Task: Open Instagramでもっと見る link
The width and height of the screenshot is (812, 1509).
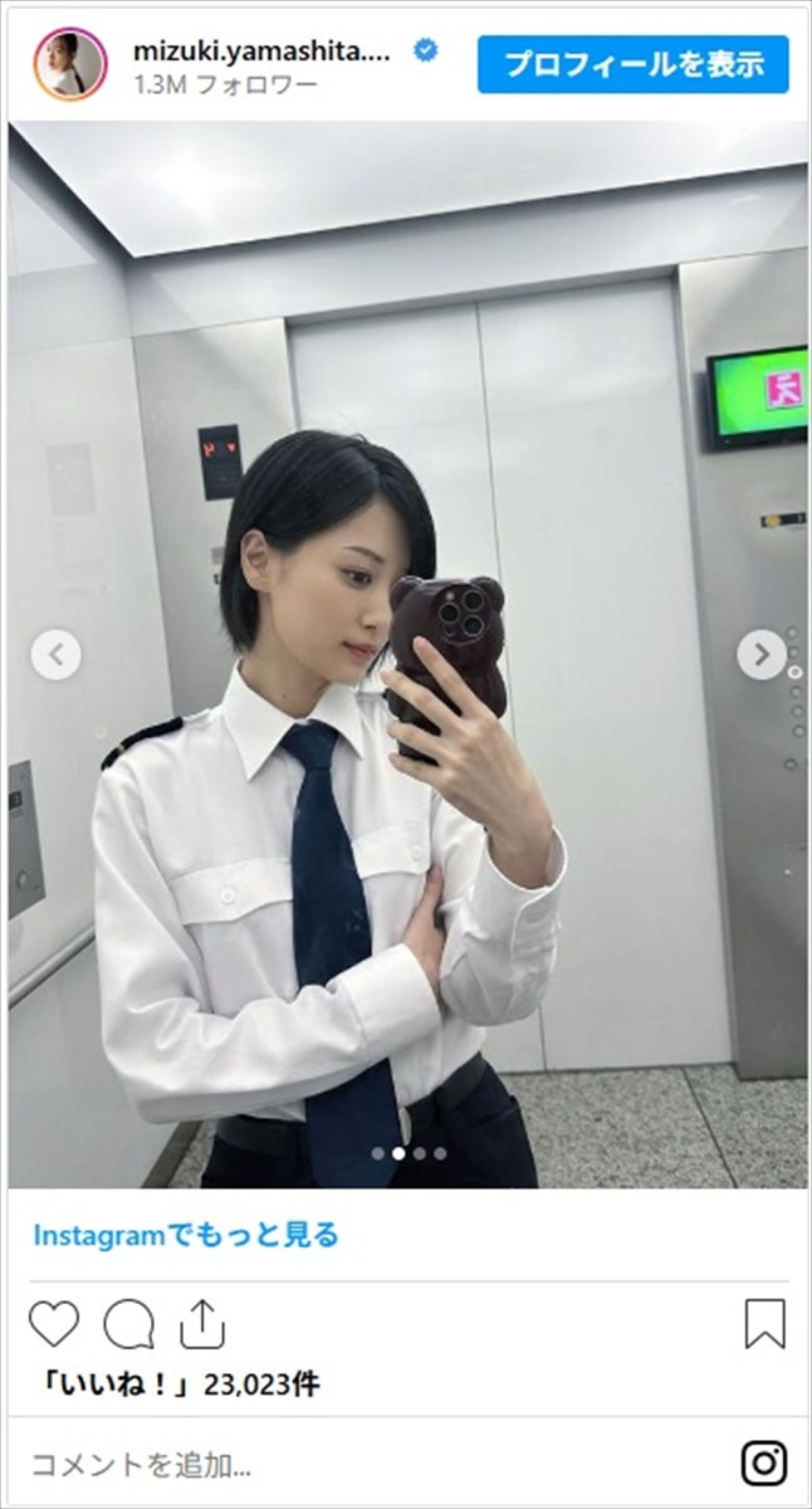Action: (x=185, y=1236)
